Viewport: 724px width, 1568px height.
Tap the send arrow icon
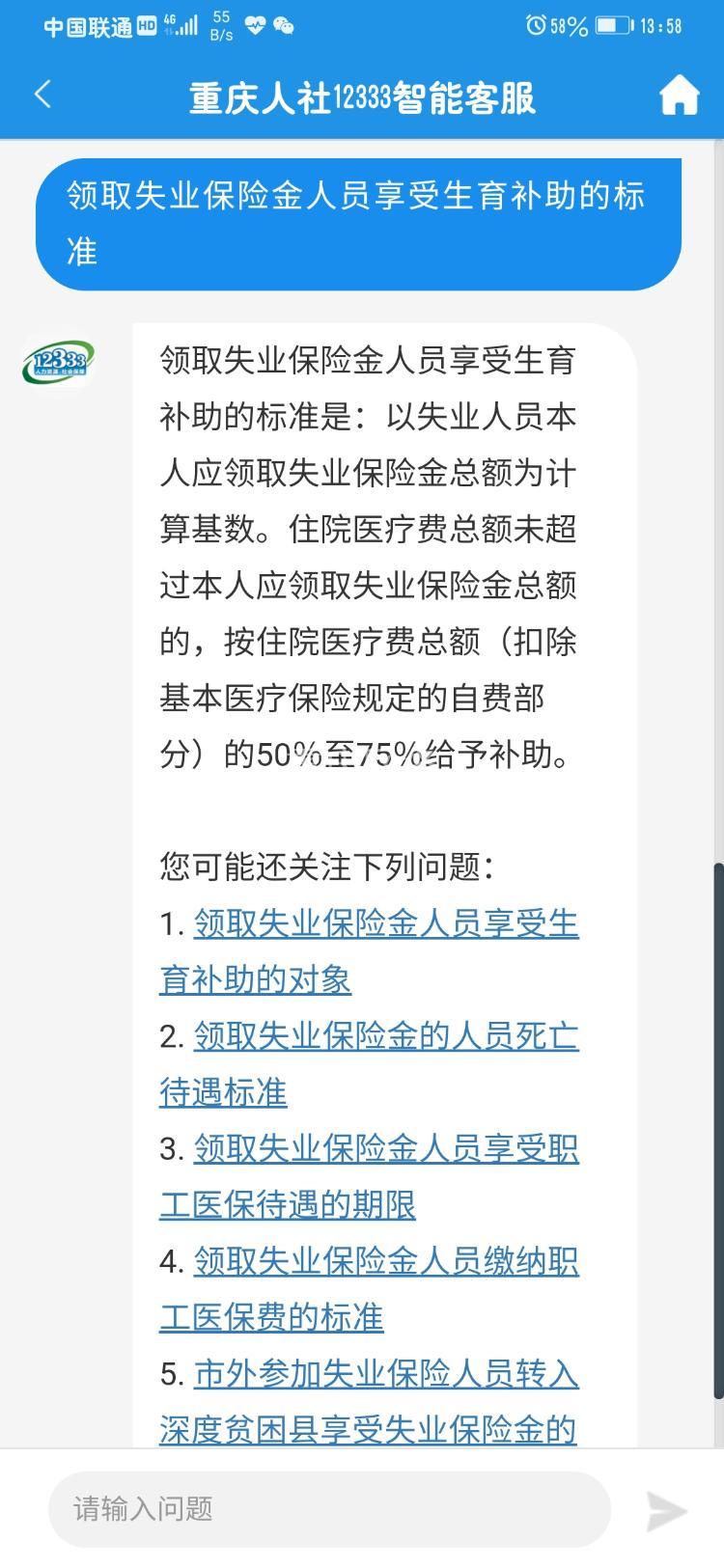pos(666,1510)
